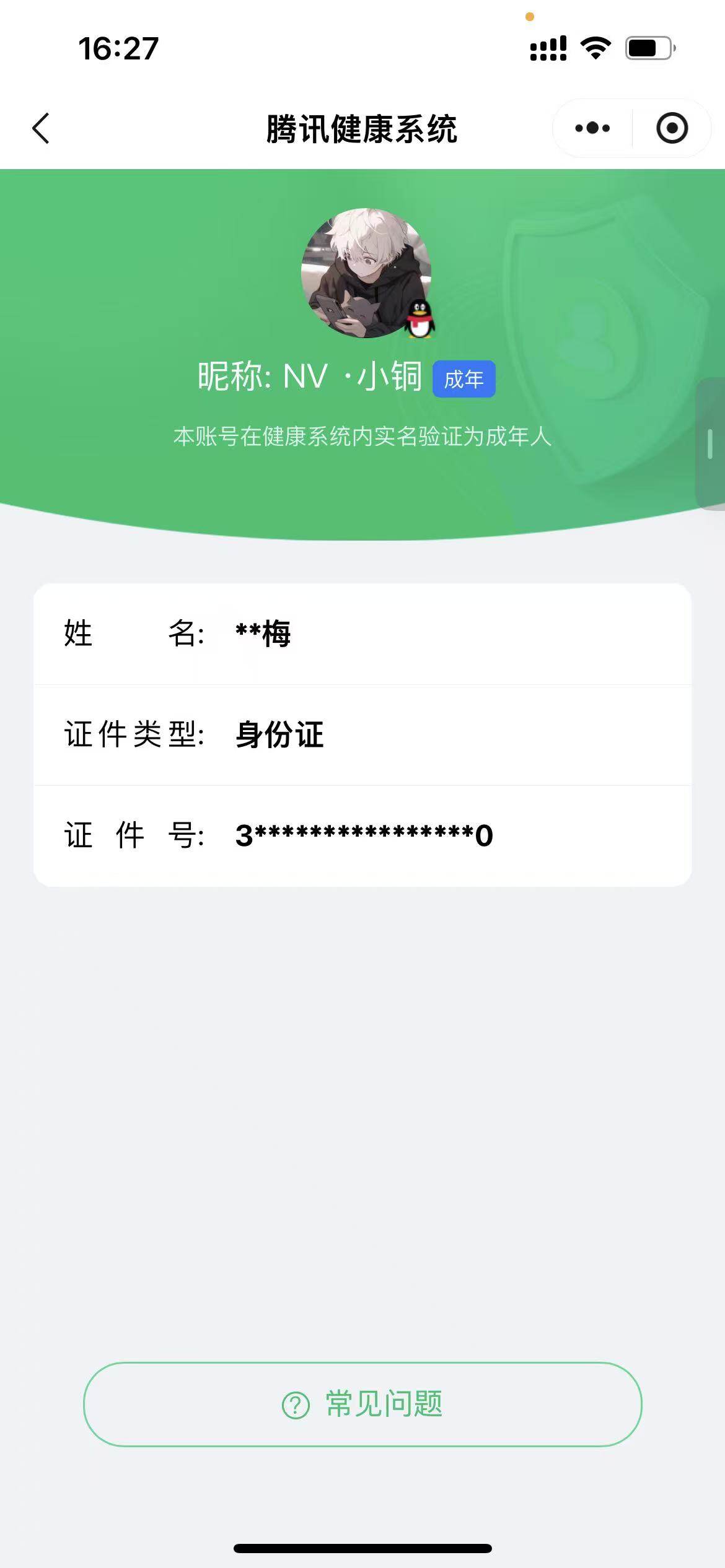Click the 腾讯健康系统 title text

click(362, 128)
